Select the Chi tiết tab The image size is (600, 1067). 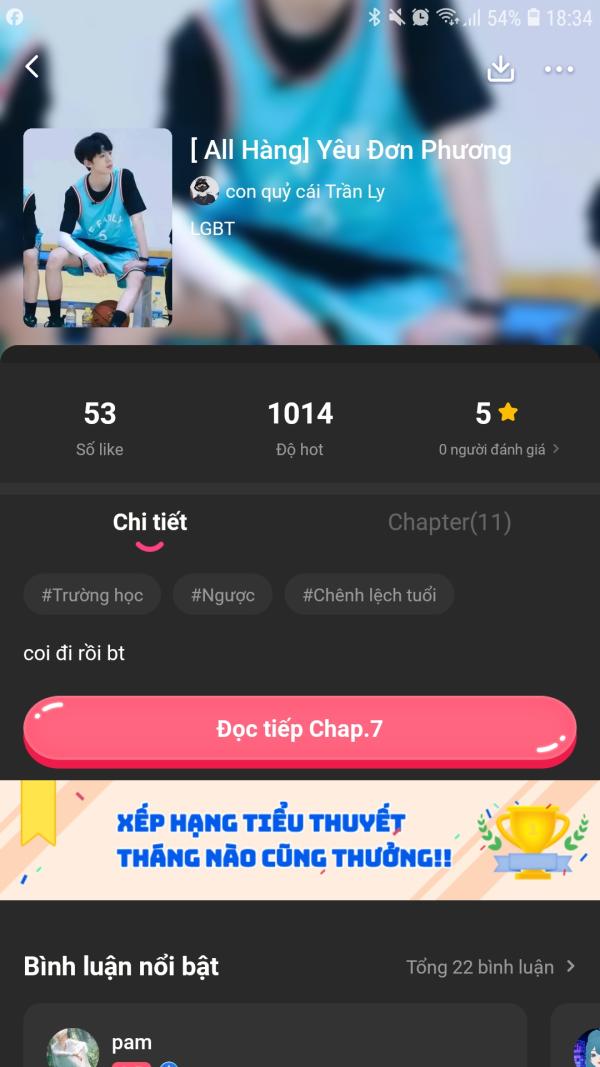click(x=150, y=522)
